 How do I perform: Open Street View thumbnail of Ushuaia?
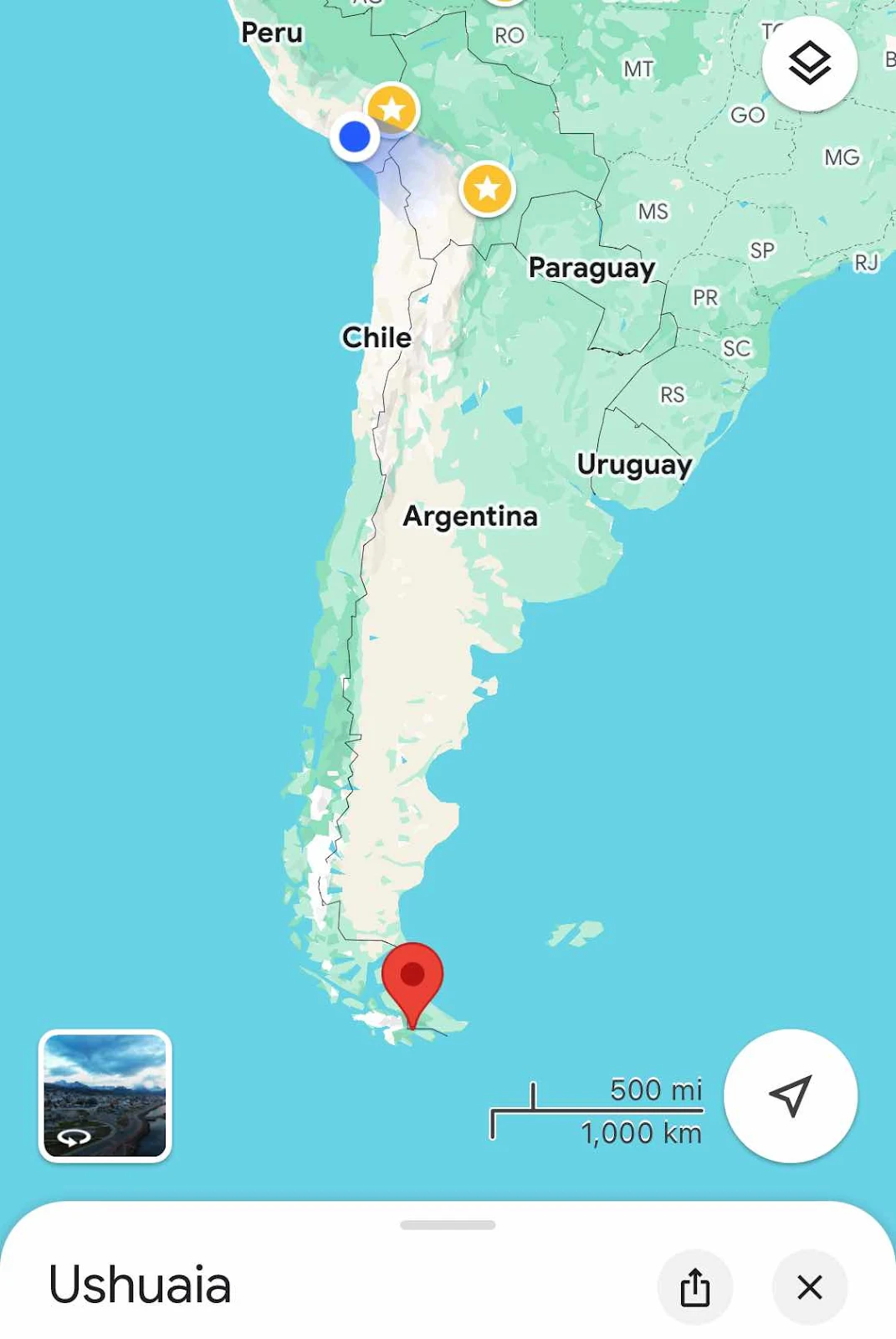[105, 1095]
